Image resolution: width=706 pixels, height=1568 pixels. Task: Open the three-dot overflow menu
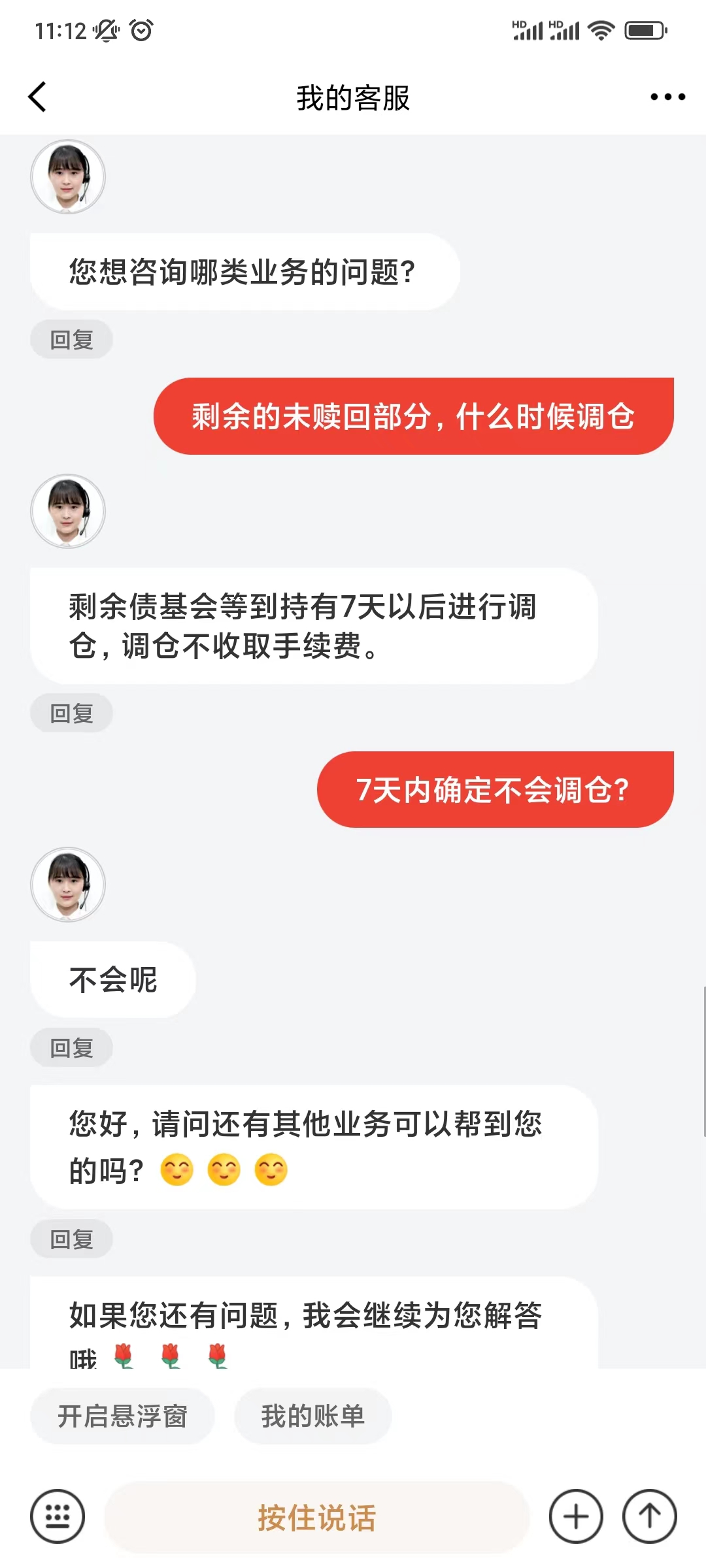[x=667, y=97]
